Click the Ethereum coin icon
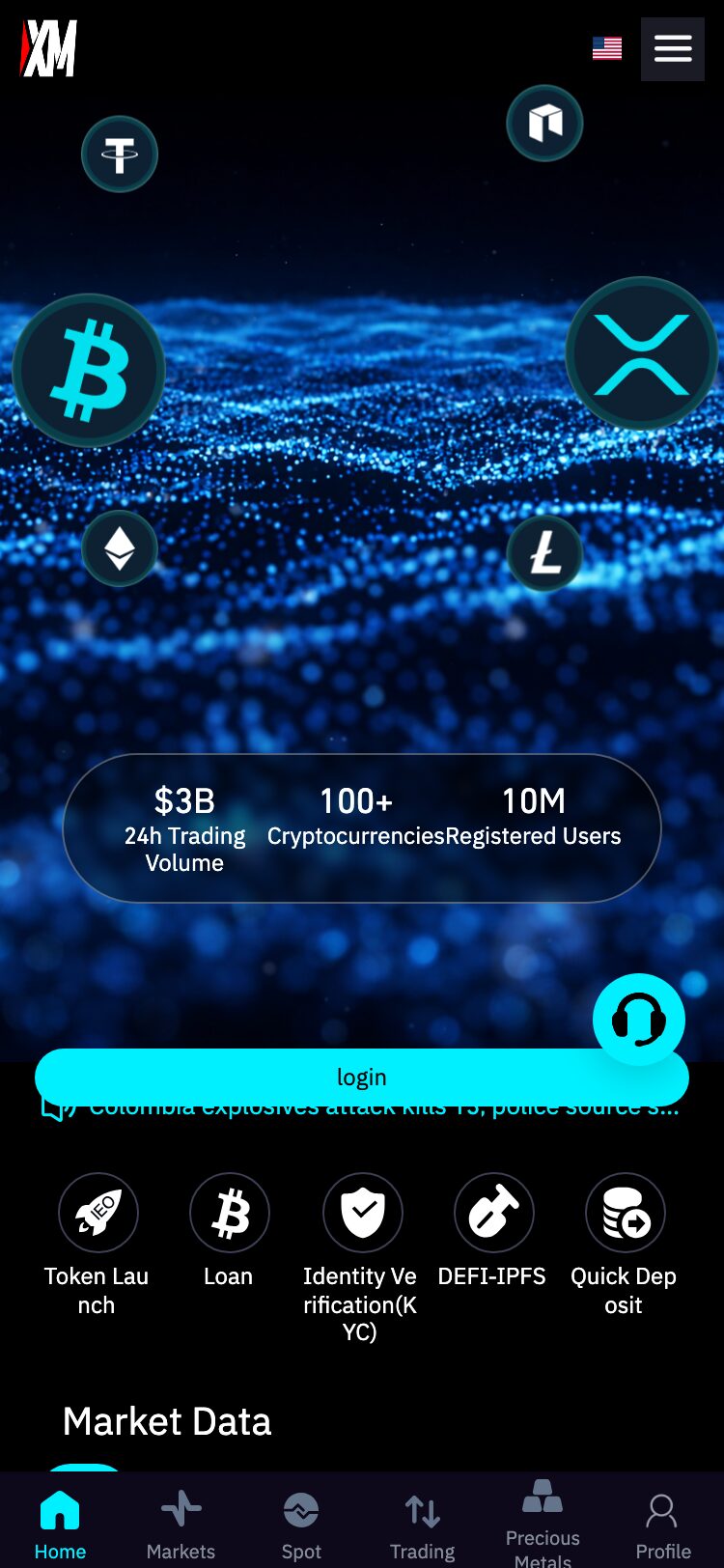Screen dimensions: 724x1568 pos(119,547)
